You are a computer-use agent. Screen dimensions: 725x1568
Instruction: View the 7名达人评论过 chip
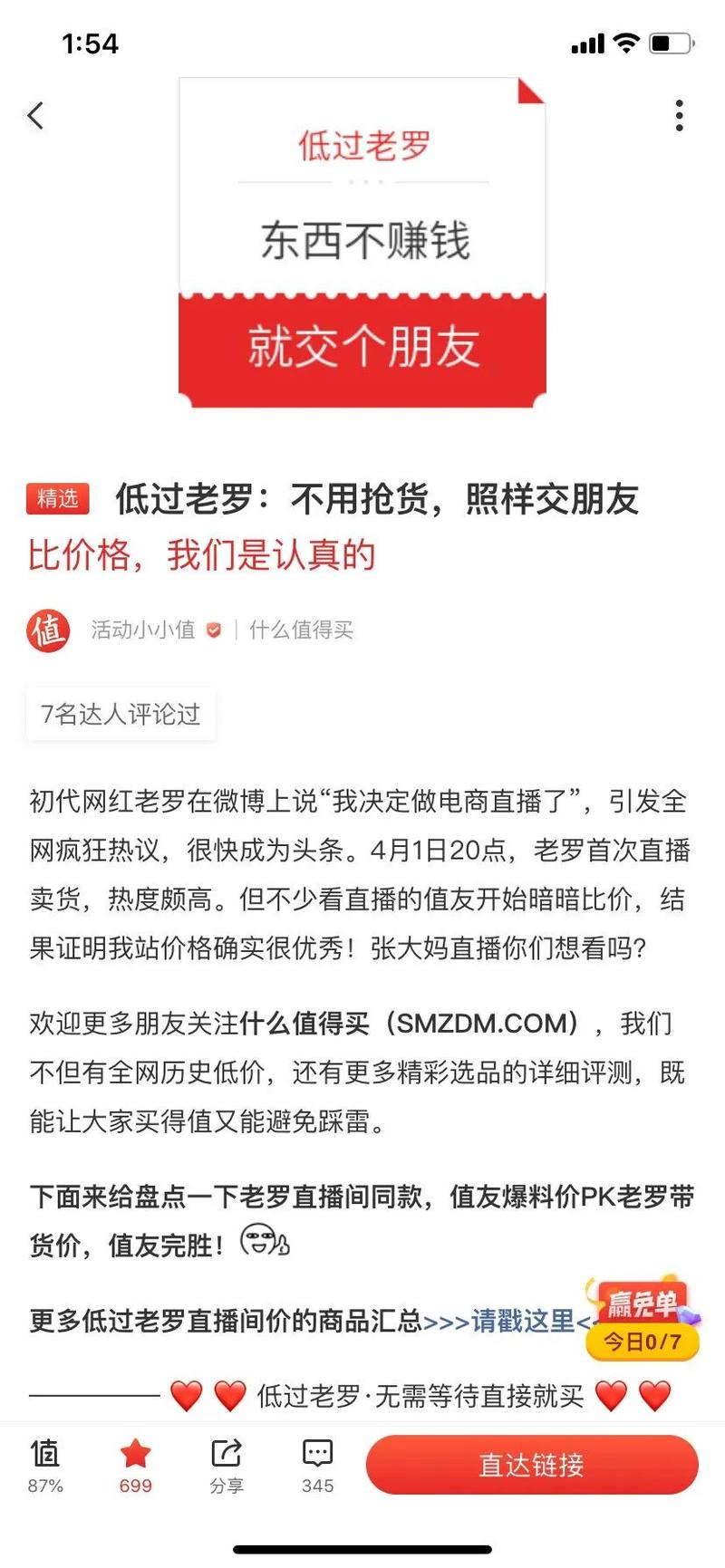(121, 715)
